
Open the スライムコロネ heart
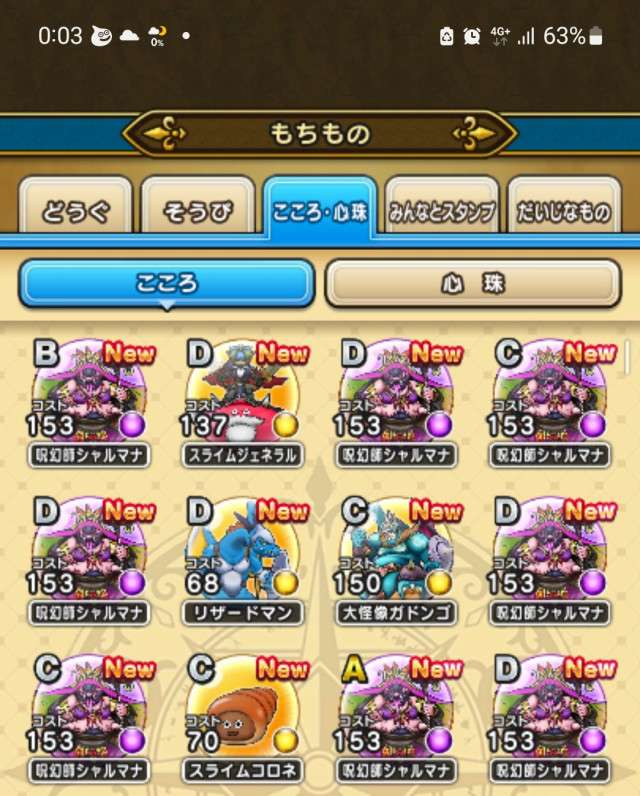point(242,715)
